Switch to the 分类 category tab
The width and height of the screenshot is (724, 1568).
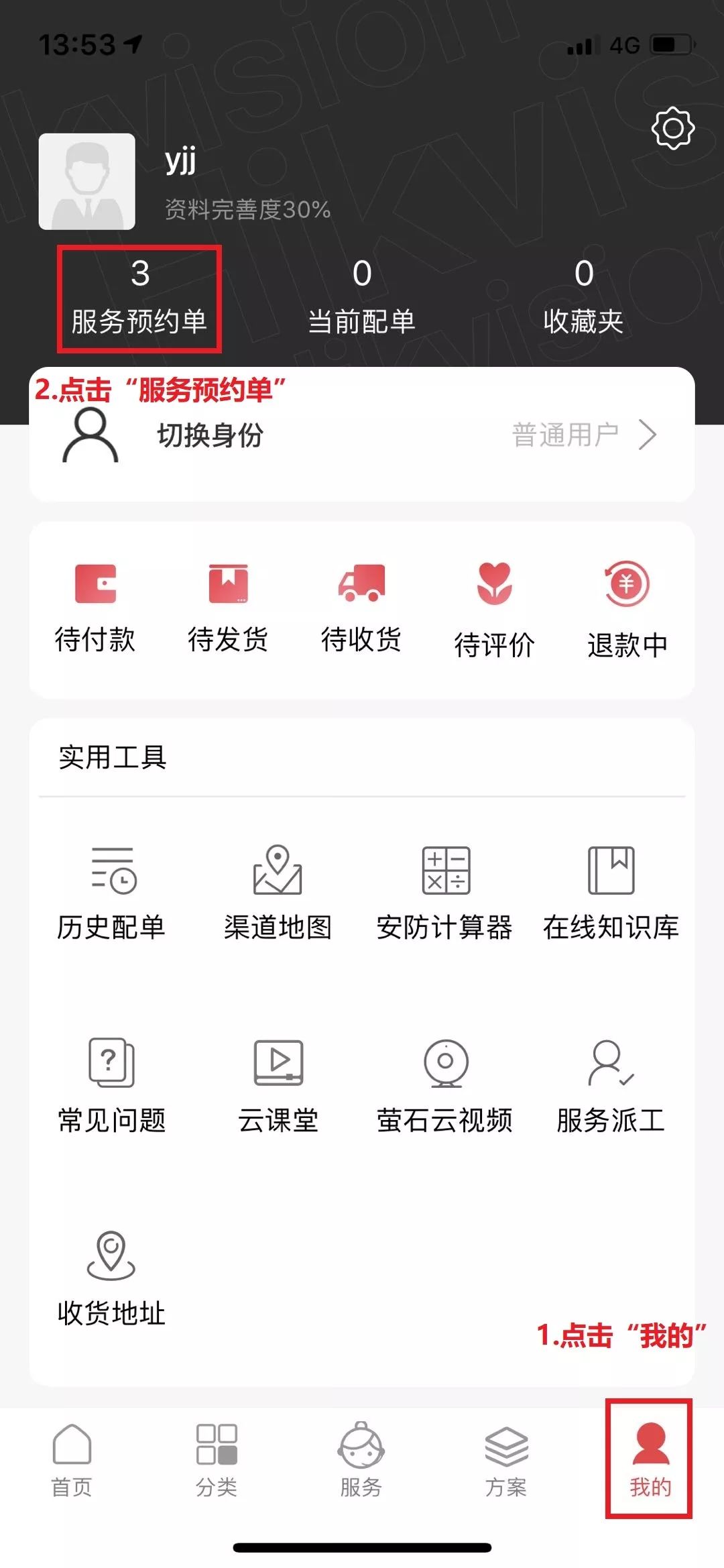tap(217, 1461)
